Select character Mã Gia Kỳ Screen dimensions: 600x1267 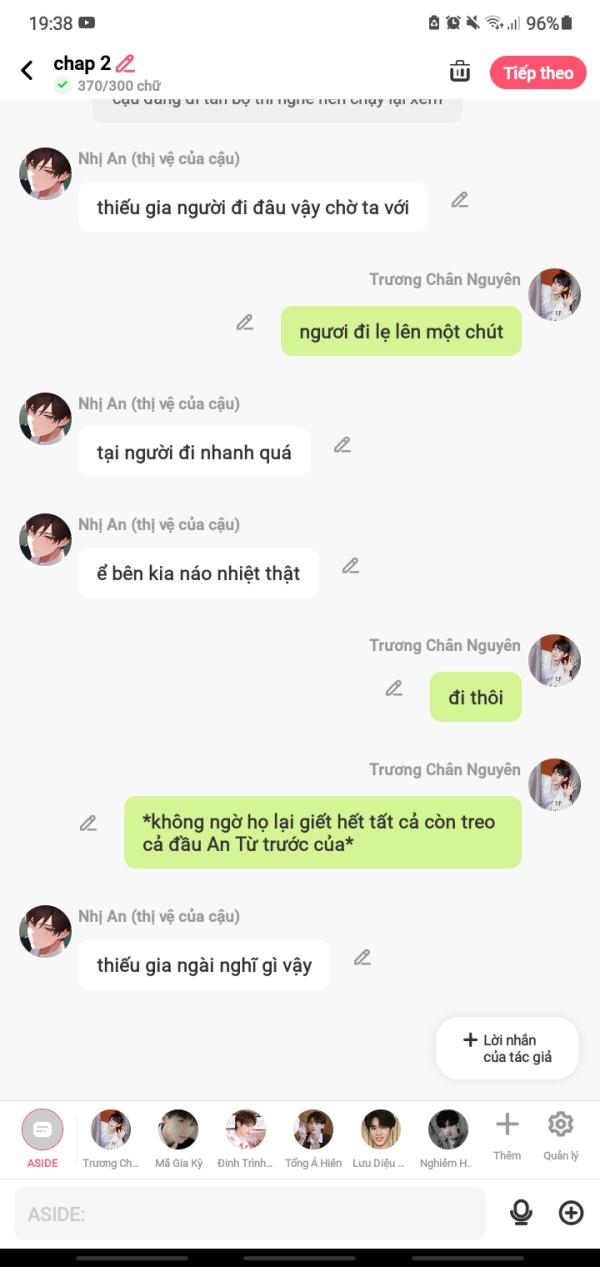(x=178, y=1138)
